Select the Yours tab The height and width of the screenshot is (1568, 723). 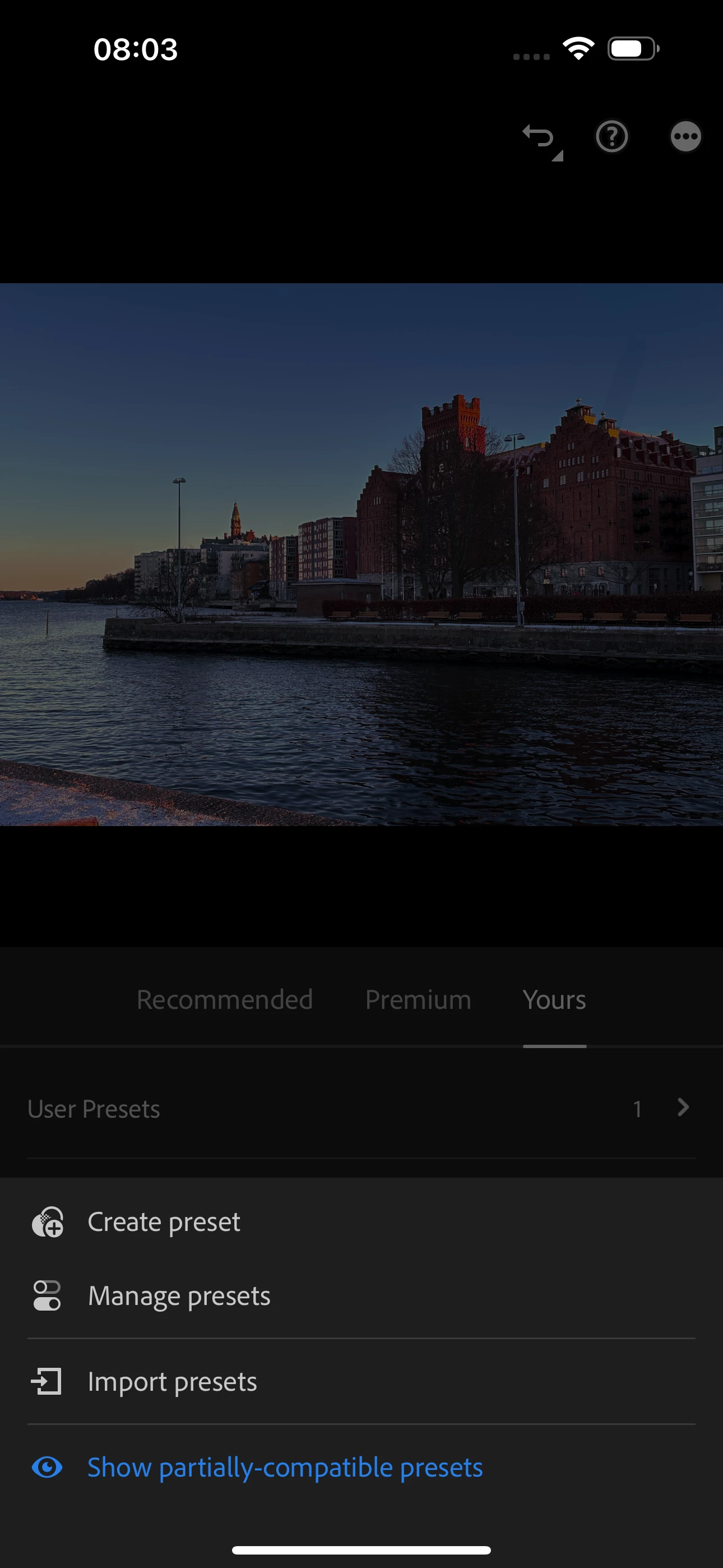tap(554, 999)
